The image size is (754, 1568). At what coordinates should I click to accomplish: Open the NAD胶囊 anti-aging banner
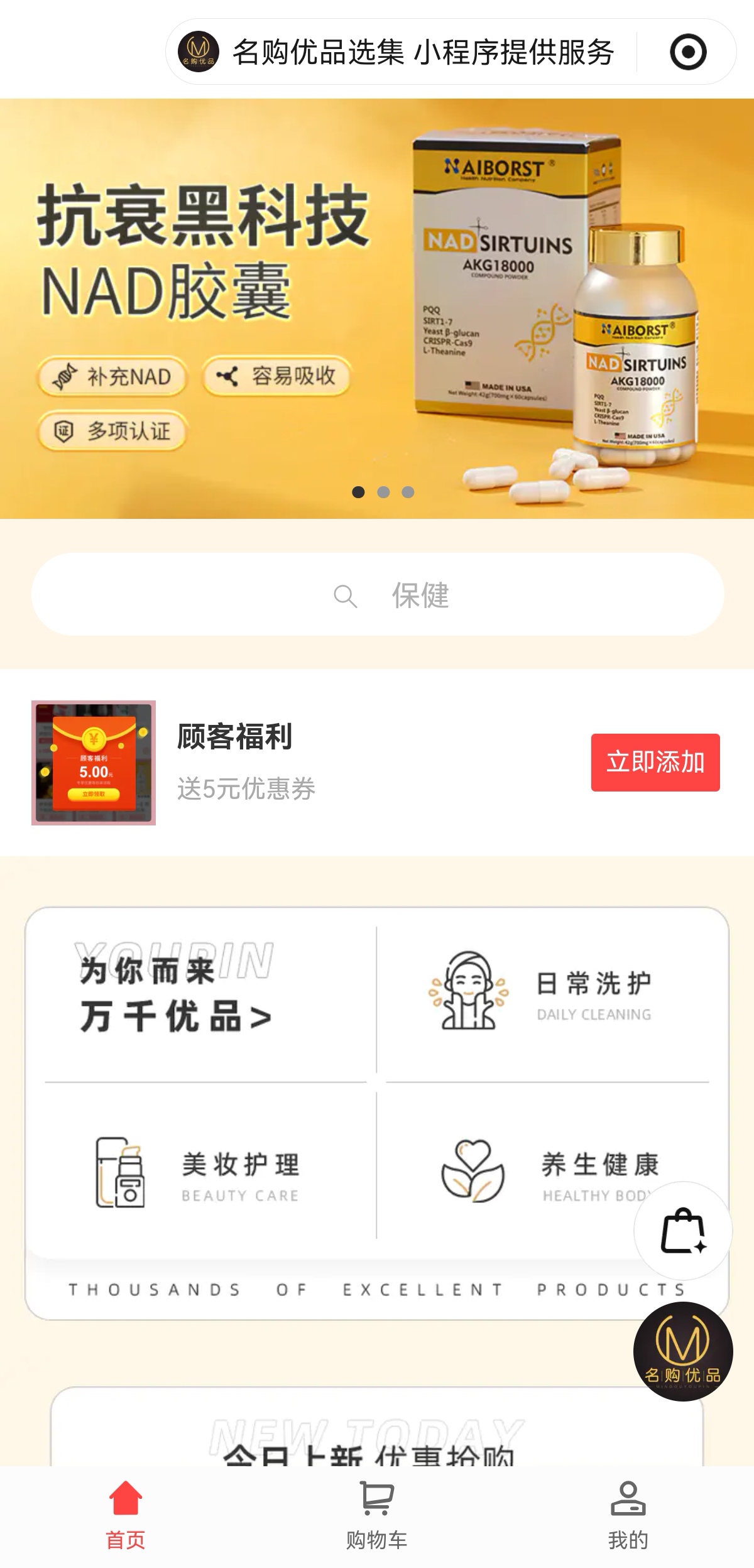point(377,308)
